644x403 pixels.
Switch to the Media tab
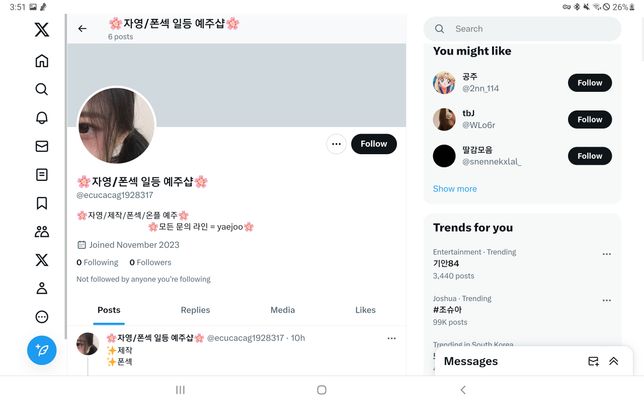pos(282,310)
